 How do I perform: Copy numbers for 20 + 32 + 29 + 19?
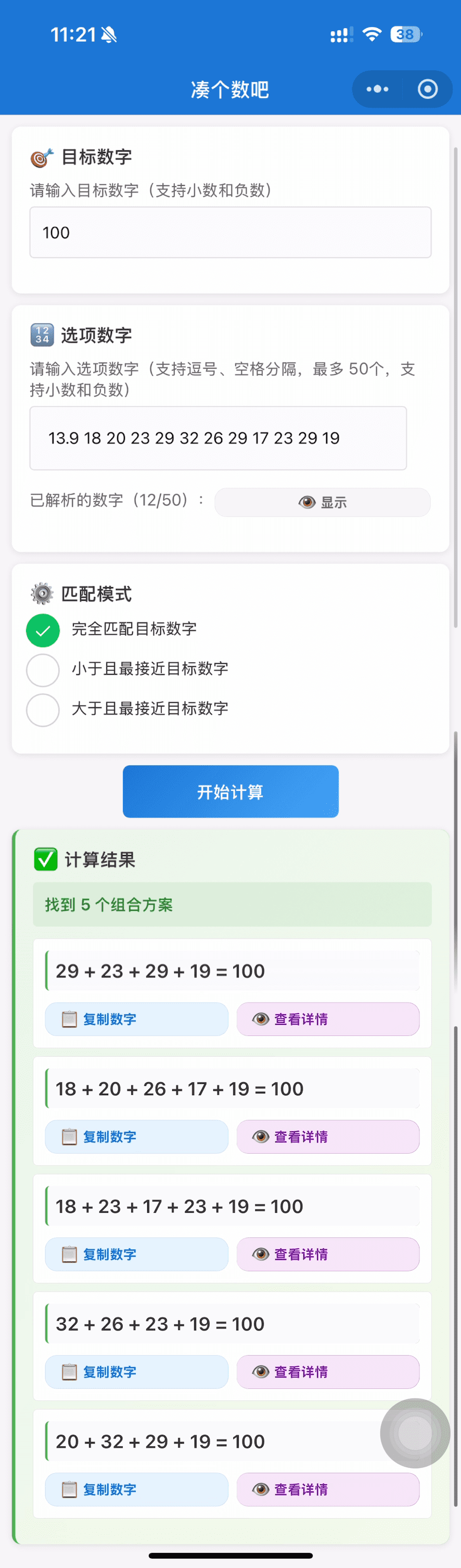click(136, 1489)
